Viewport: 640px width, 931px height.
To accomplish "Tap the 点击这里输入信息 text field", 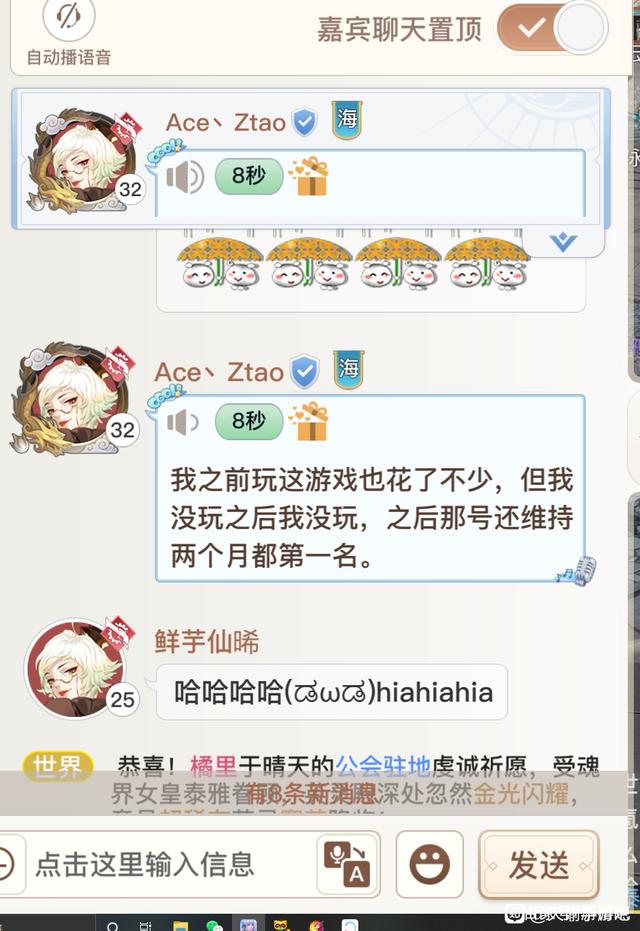I will point(160,863).
